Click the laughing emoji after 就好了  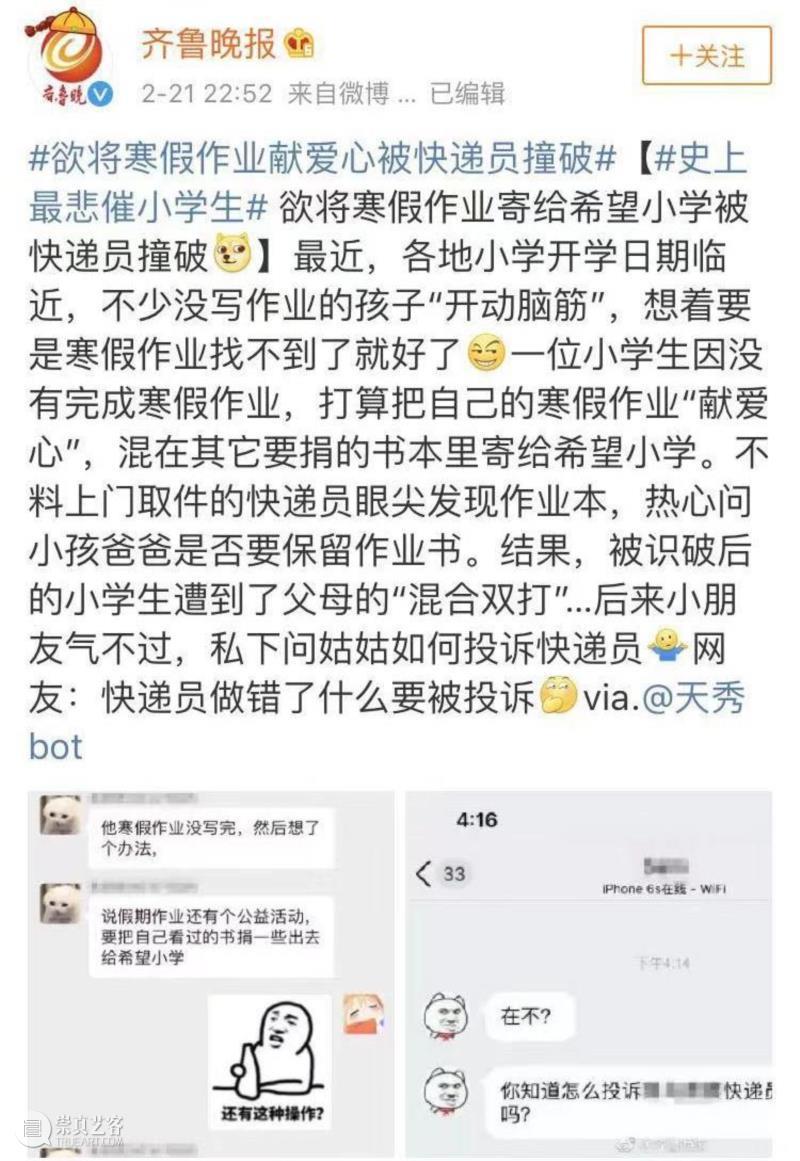tap(485, 352)
